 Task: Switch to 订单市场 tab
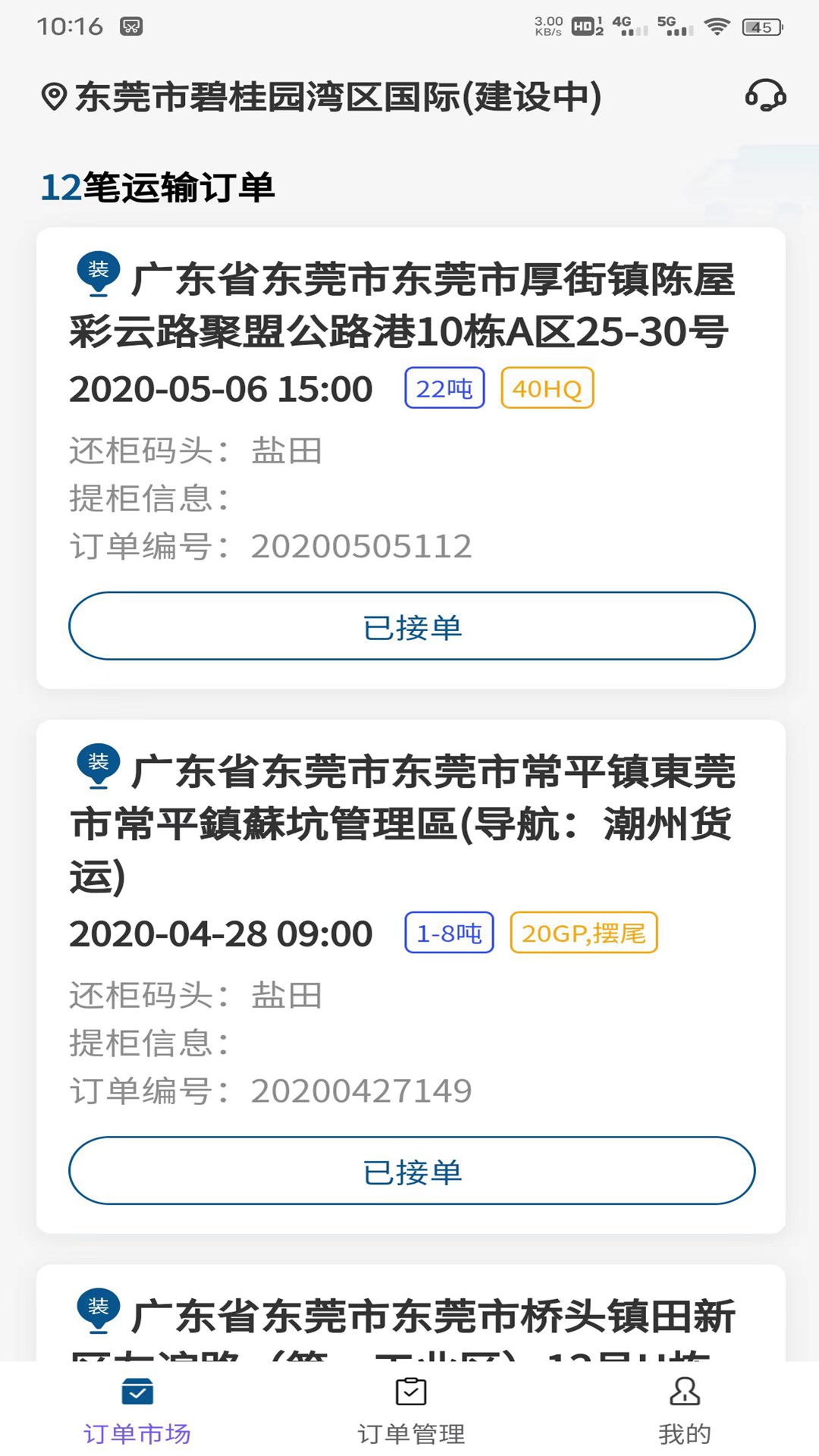pos(137,1410)
